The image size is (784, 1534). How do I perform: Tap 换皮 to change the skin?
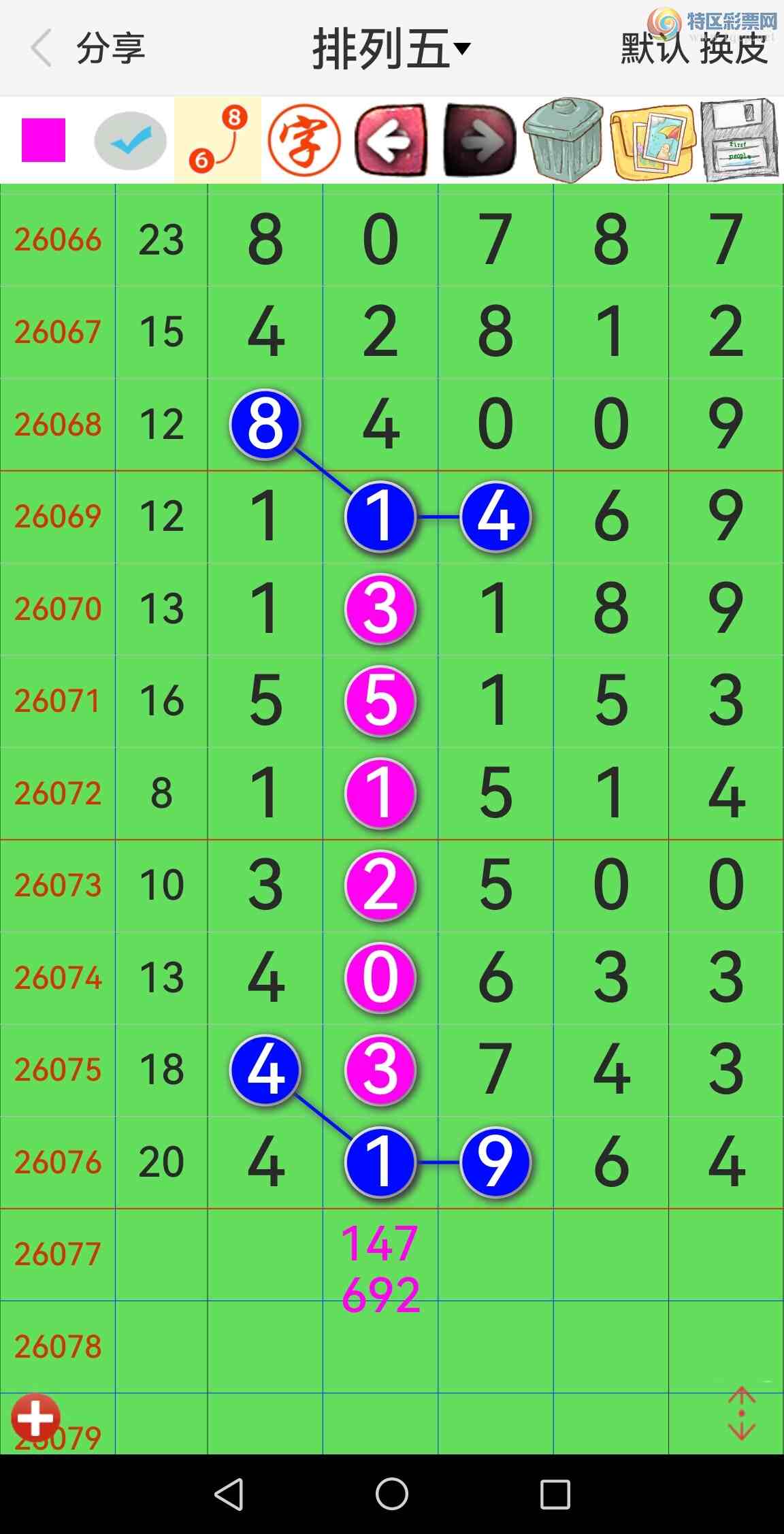(734, 49)
